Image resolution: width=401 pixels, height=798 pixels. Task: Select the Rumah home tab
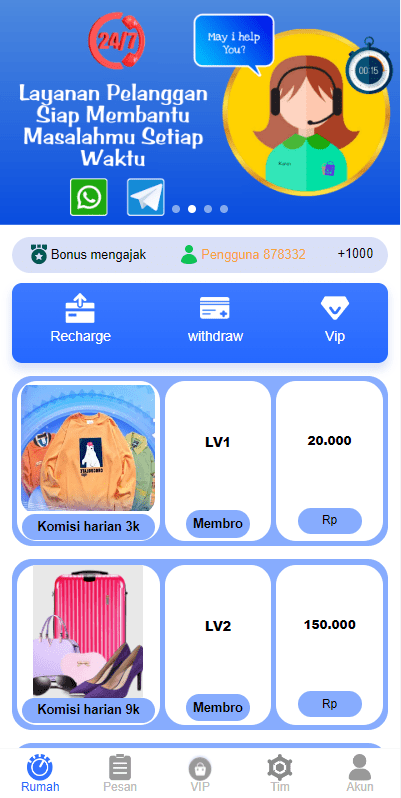coord(40,773)
